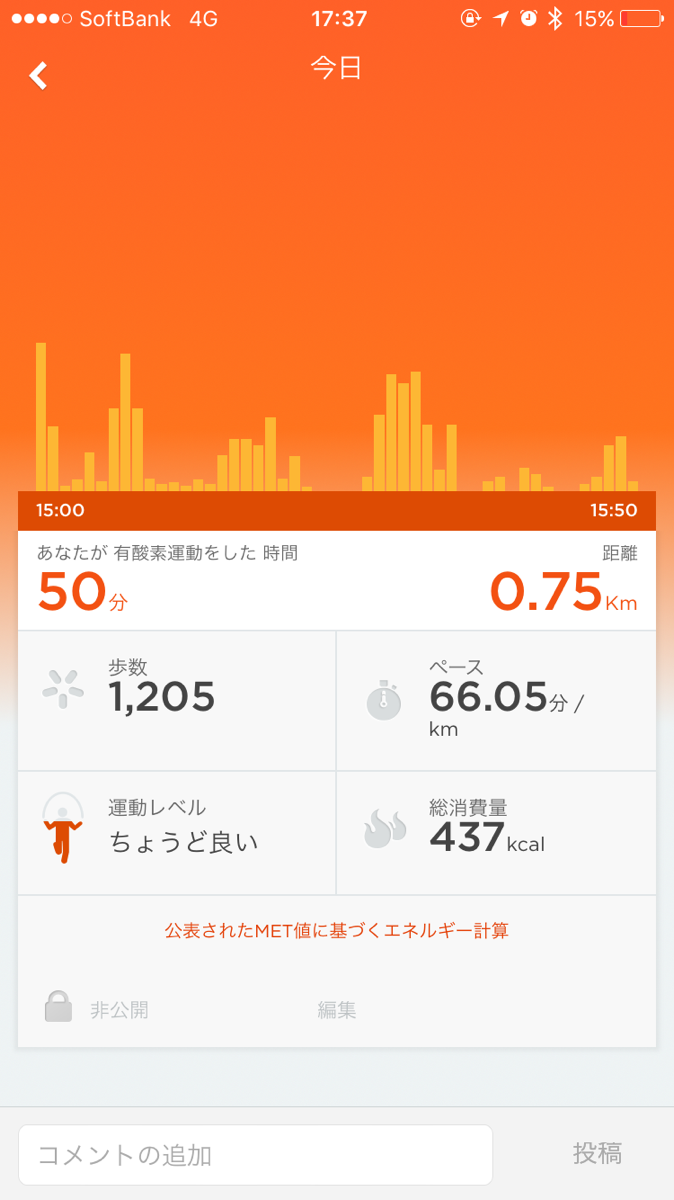The image size is (674, 1200).
Task: Tap the 非公開 privacy lock setting
Action: pyautogui.click(x=97, y=1009)
